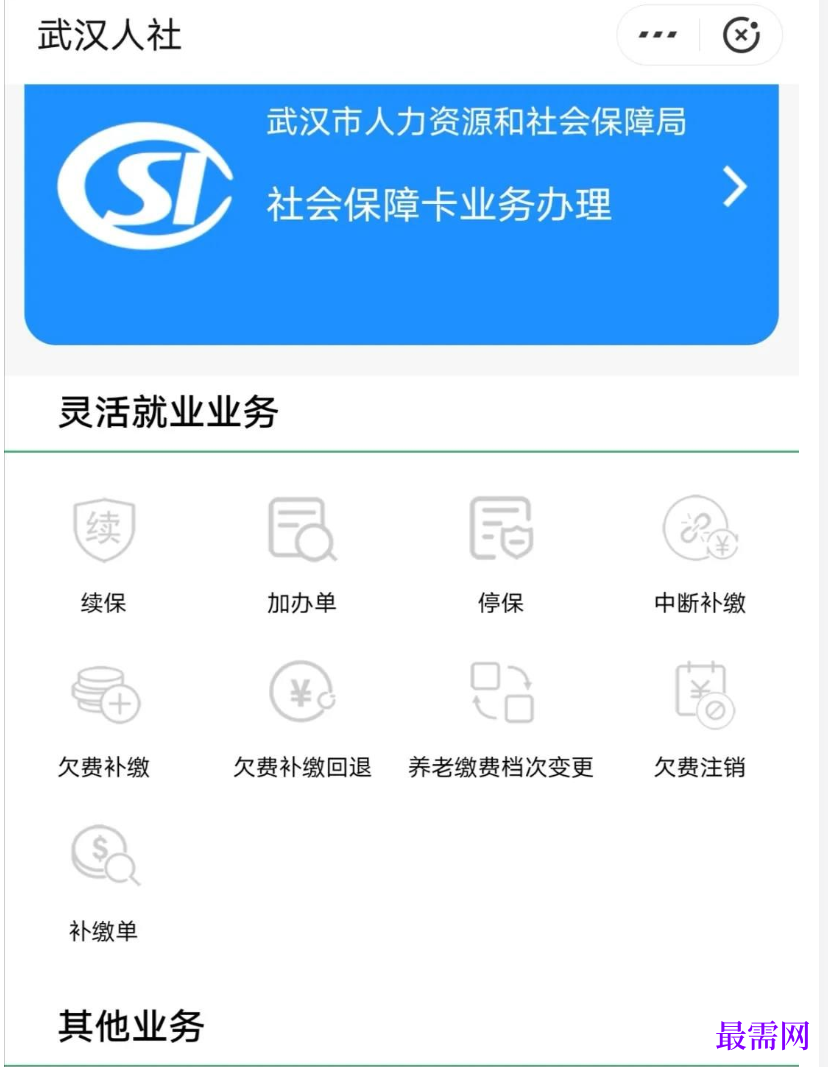Screen dimensions: 828x1067
Task: Open the mini program more options menu
Action: [657, 35]
